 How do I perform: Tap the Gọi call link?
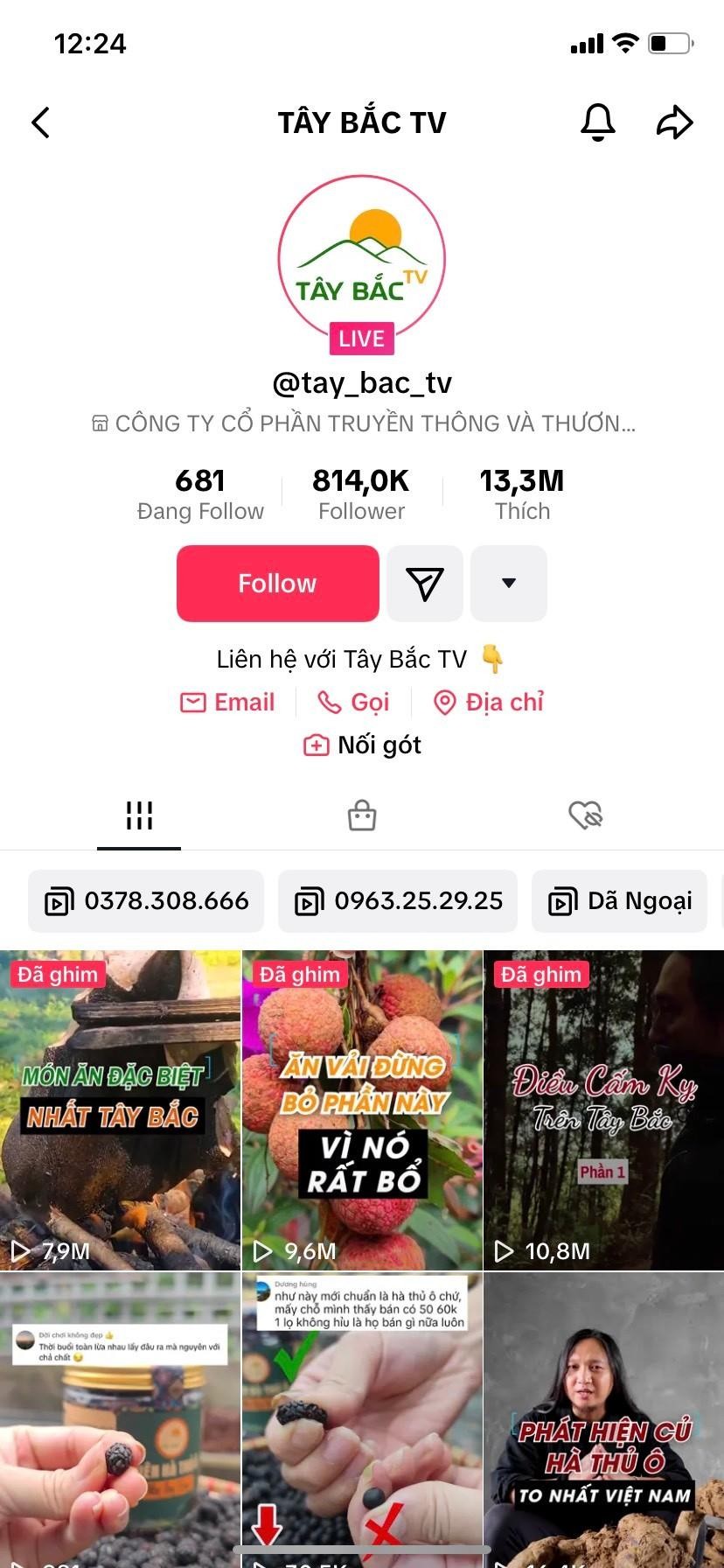click(354, 702)
